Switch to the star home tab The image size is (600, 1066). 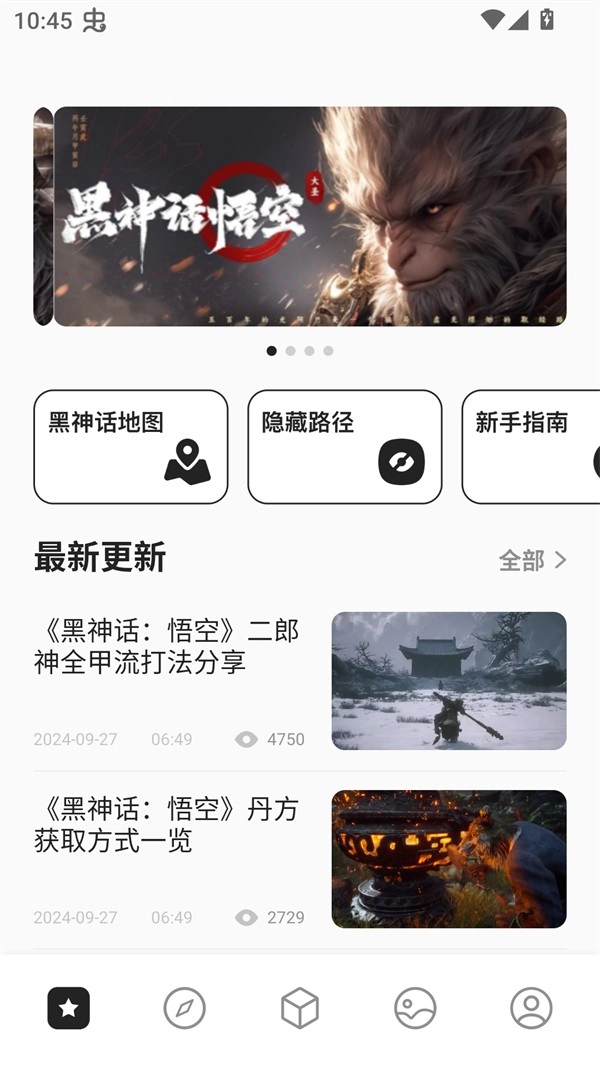point(68,1008)
